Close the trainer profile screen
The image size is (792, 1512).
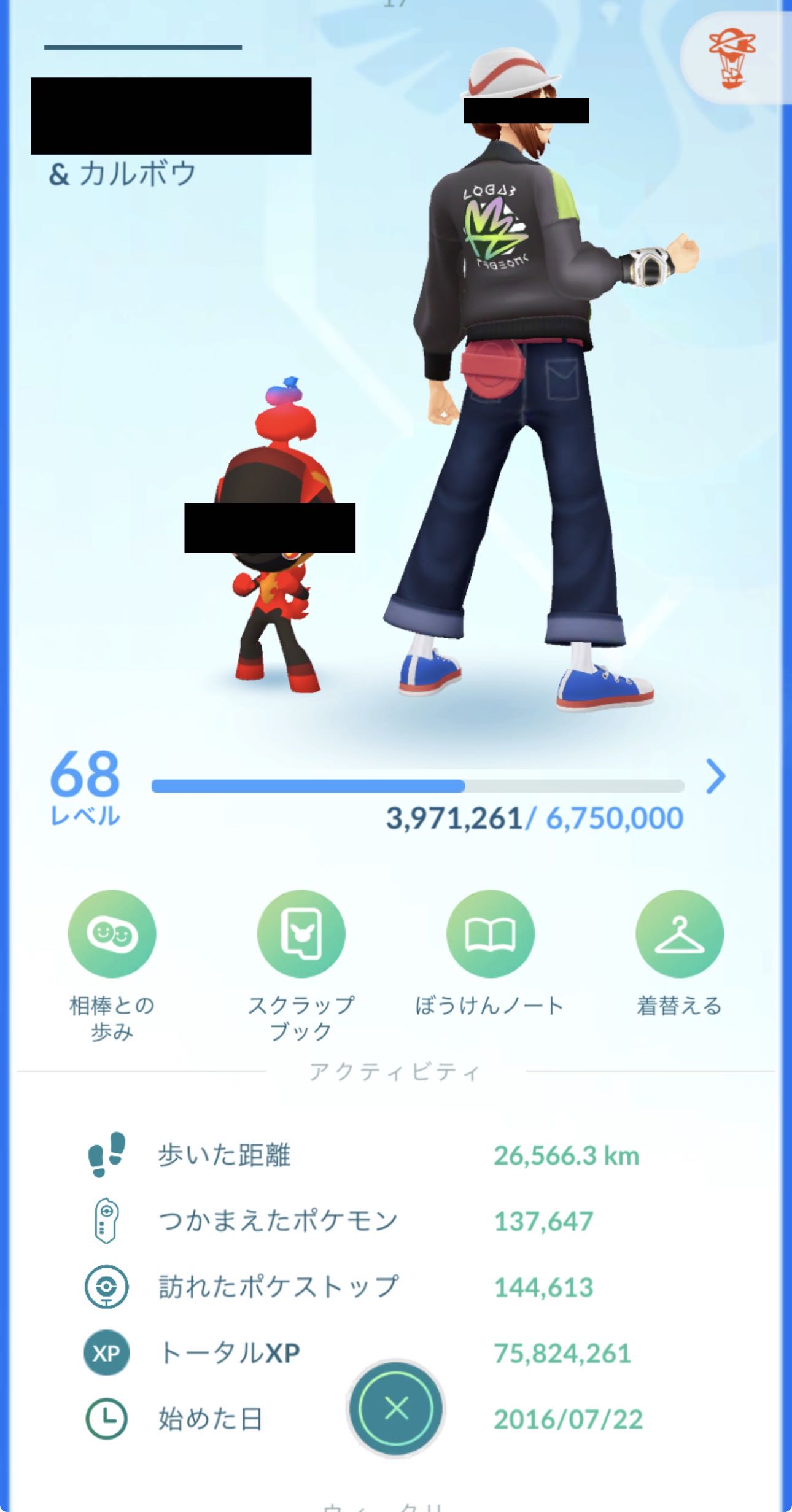click(x=396, y=1409)
